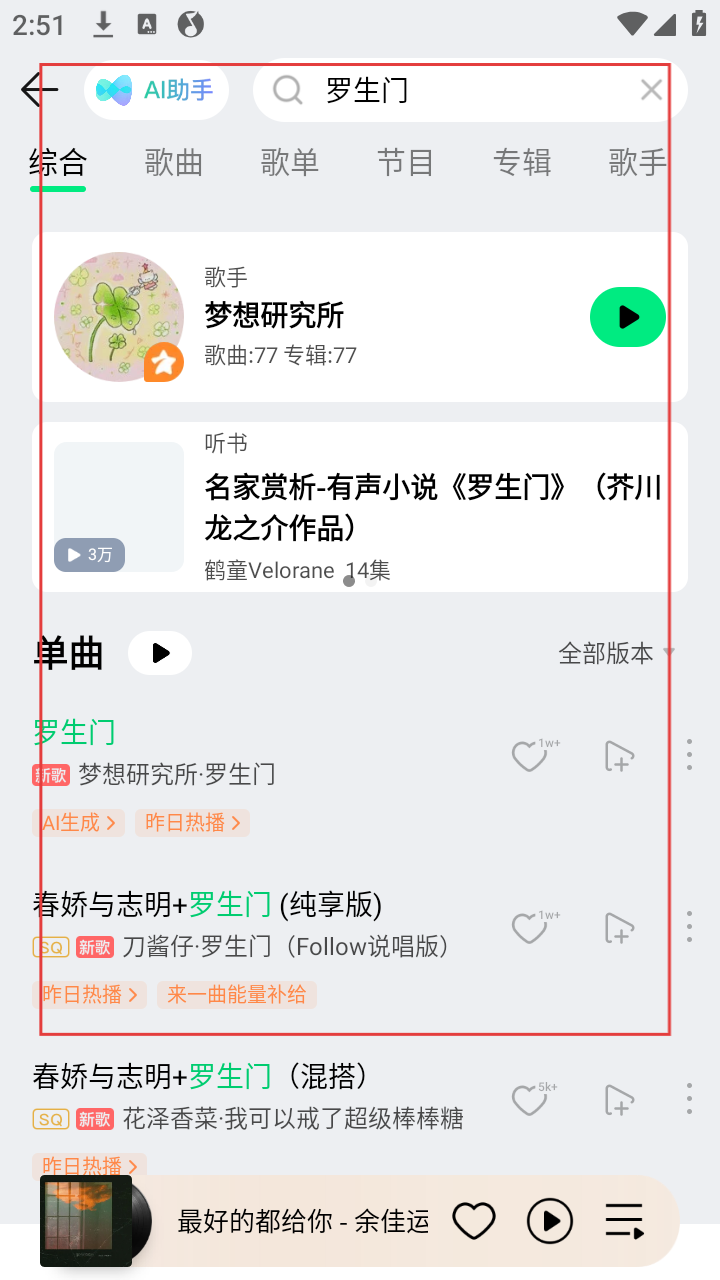
Task: Open the play queue in mini player
Action: (x=624, y=1221)
